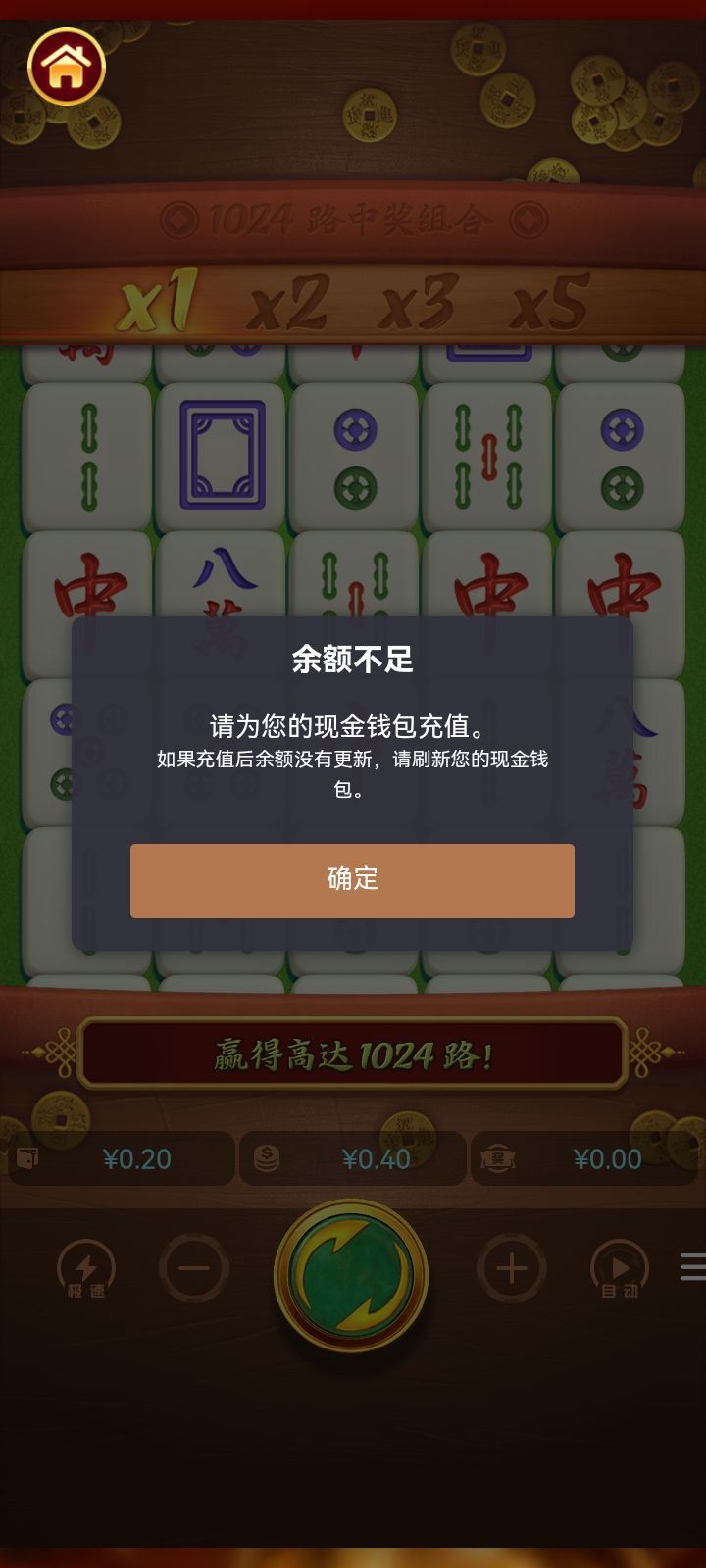706x1568 pixels.
Task: Spin the green spin button
Action: pyautogui.click(x=351, y=1275)
